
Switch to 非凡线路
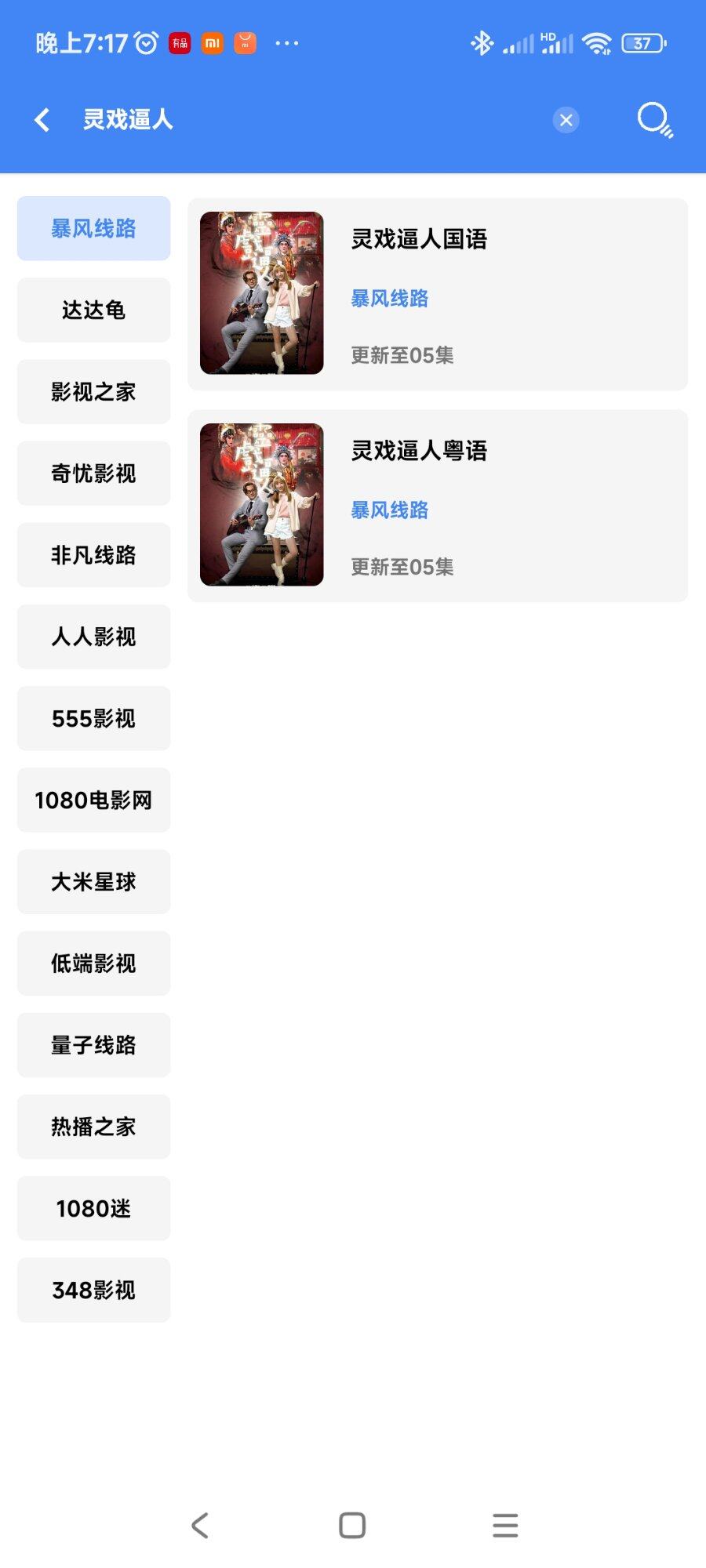coord(93,554)
